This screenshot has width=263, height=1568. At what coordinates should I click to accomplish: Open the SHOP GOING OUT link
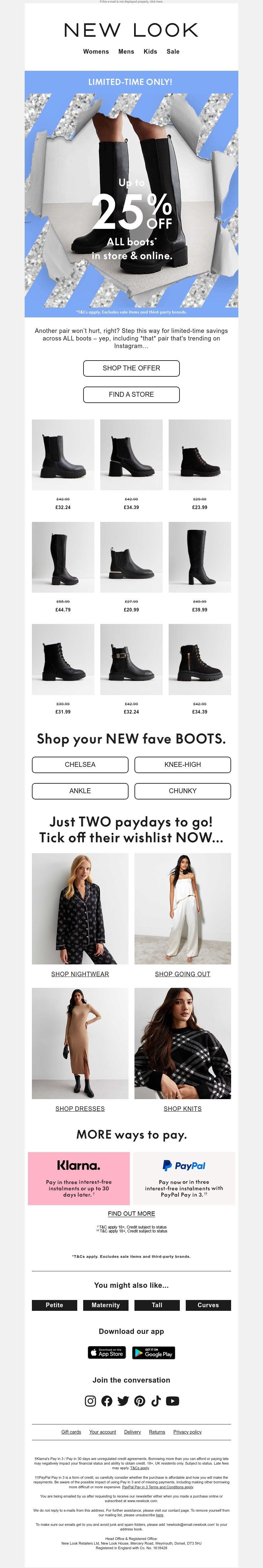(182, 974)
